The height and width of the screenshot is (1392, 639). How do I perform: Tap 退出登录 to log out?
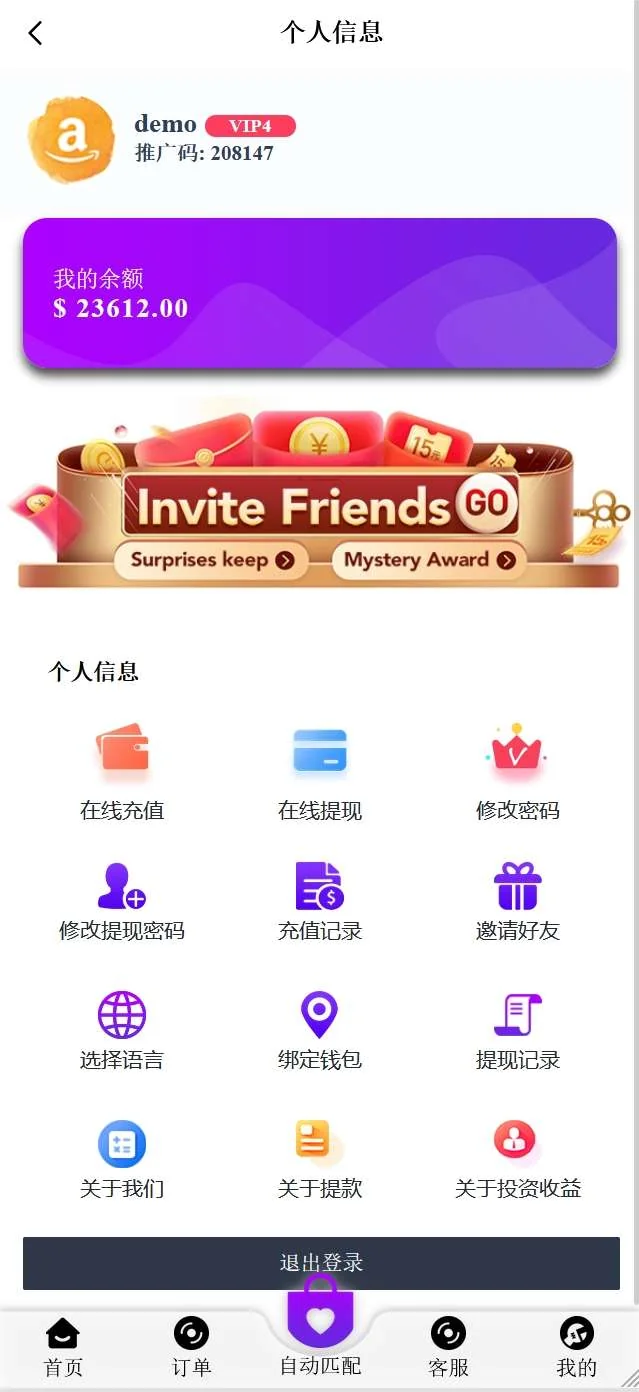click(321, 1263)
